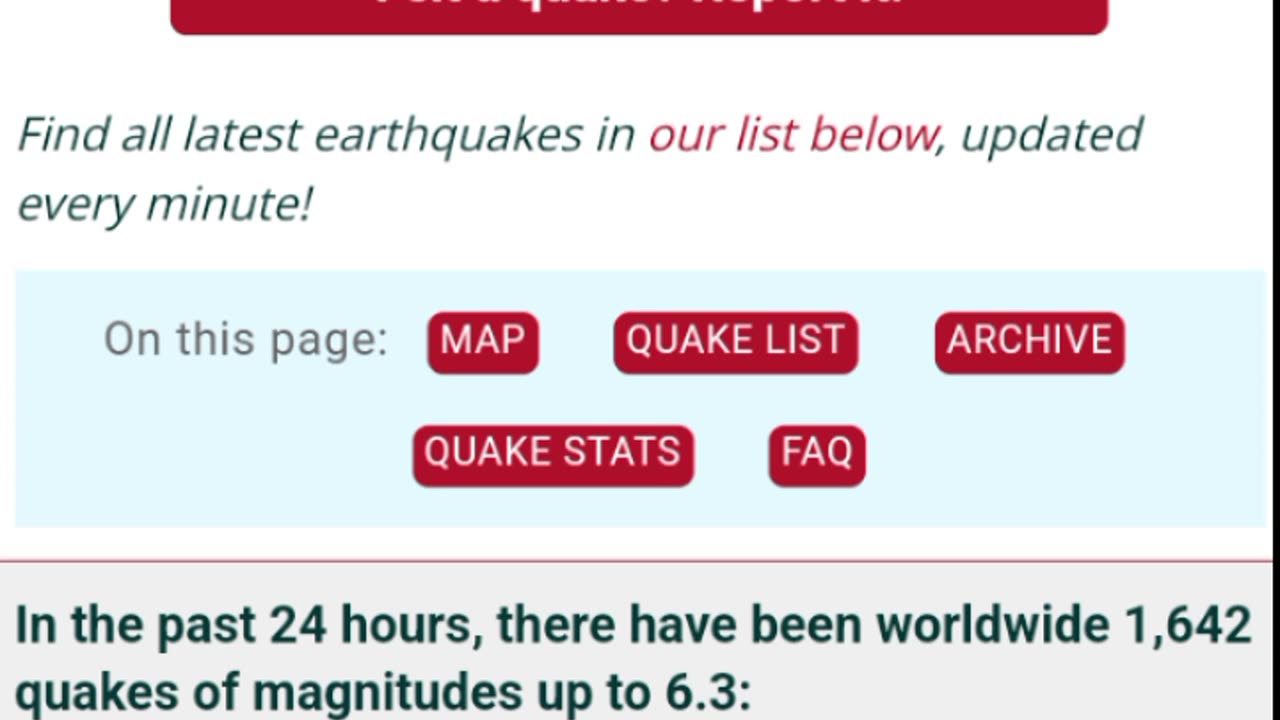
Task: View the QUAKE STATS section
Action: tap(553, 454)
